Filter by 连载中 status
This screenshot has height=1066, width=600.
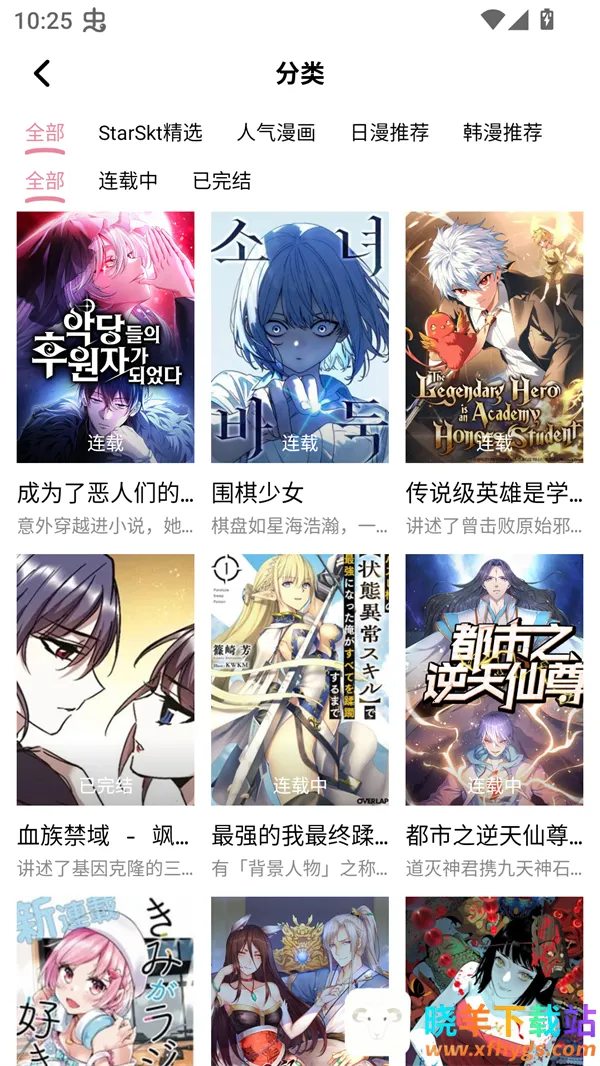coord(128,181)
